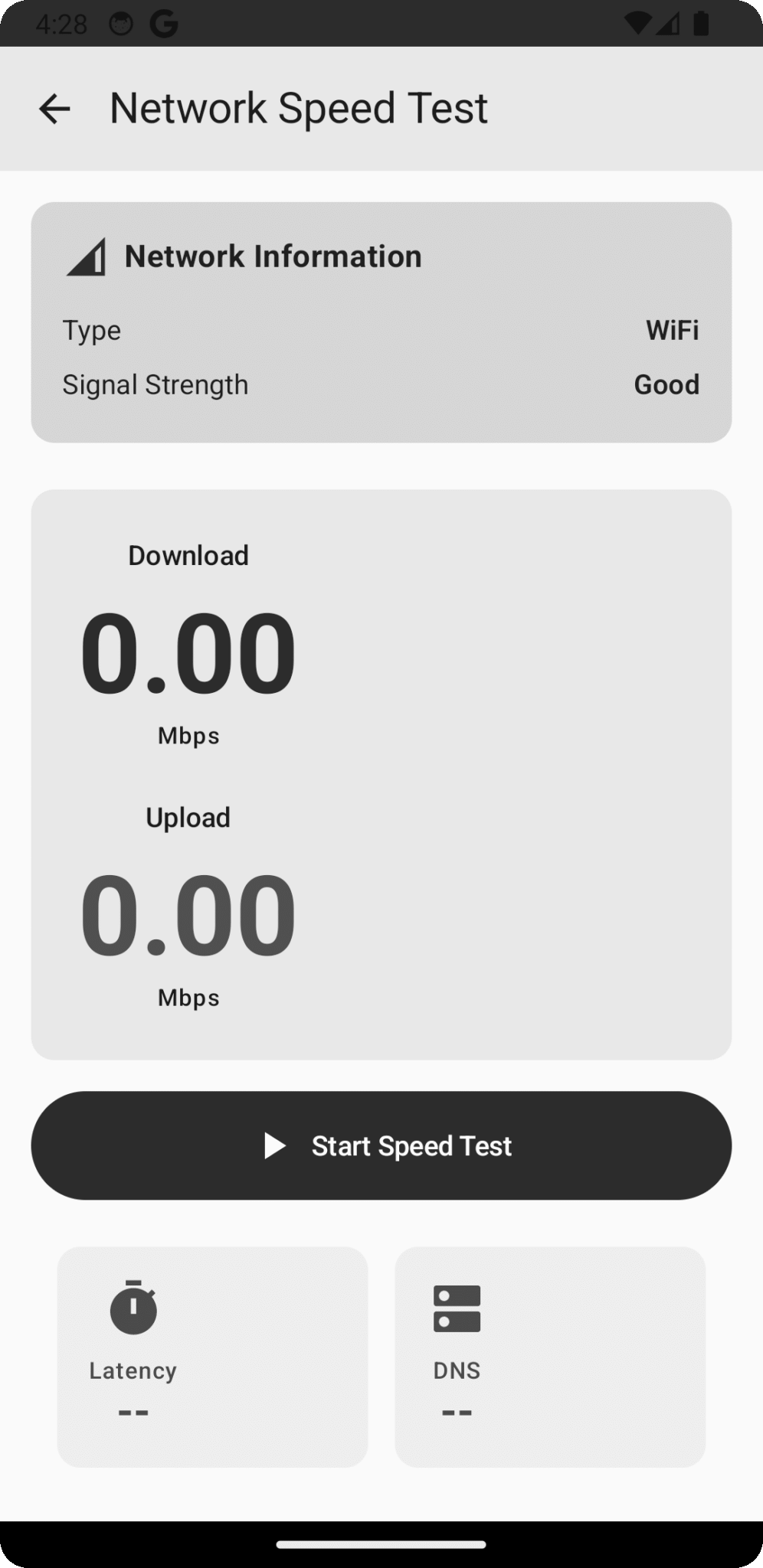Go back from Network Speed Test
This screenshot has width=763, height=1568.
point(54,109)
